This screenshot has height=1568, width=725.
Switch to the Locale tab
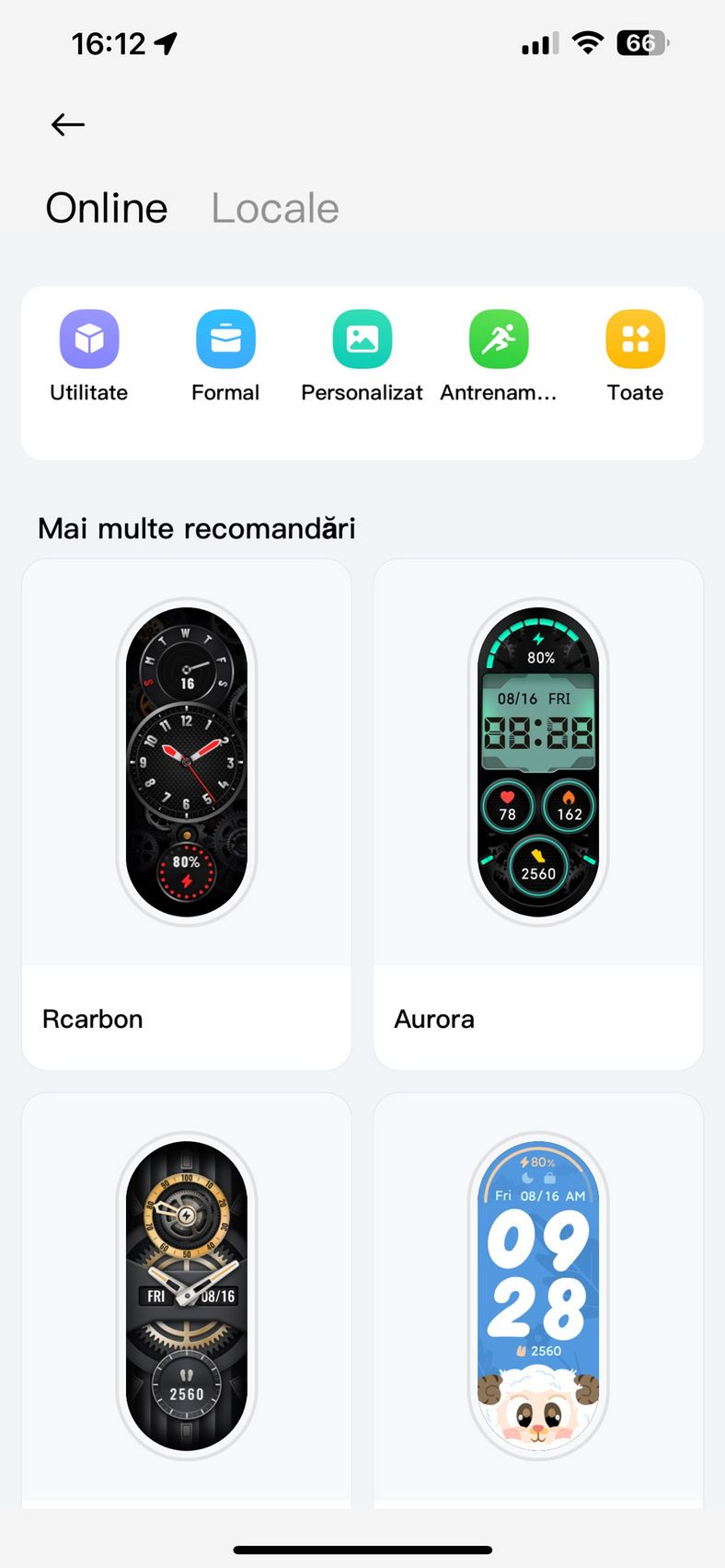275,208
